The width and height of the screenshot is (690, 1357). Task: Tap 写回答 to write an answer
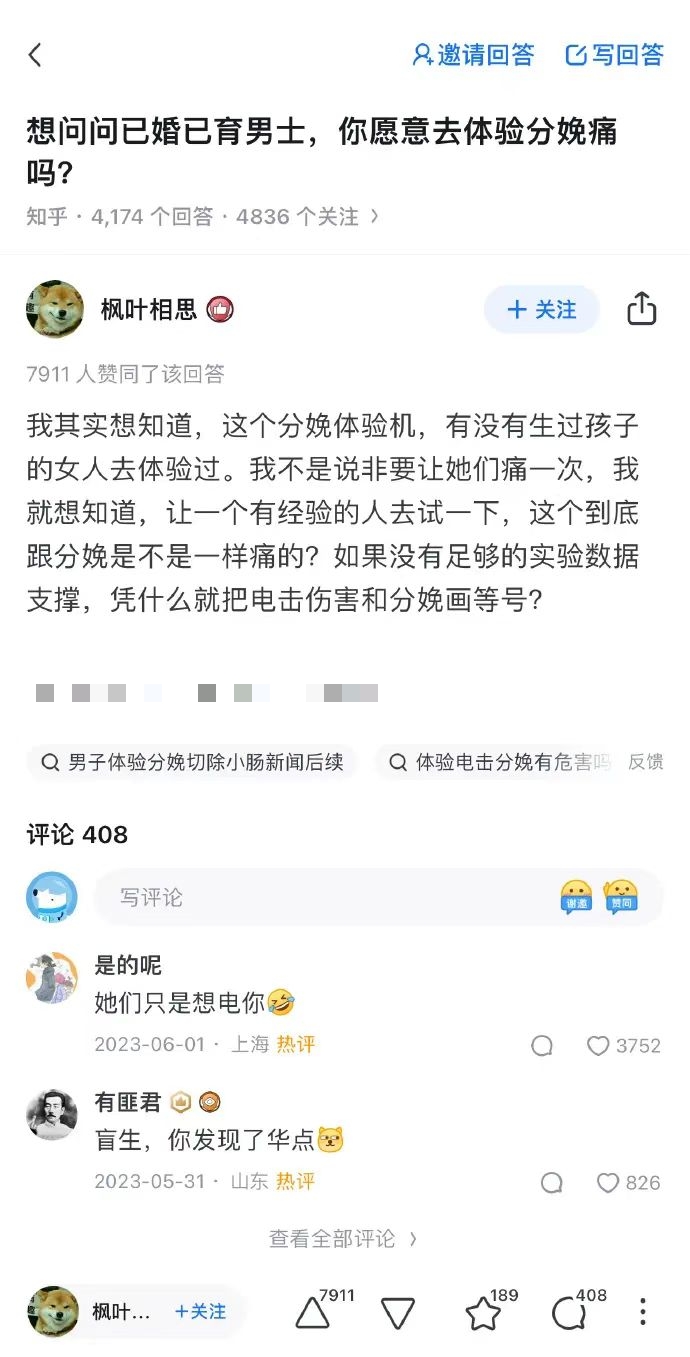coord(614,55)
